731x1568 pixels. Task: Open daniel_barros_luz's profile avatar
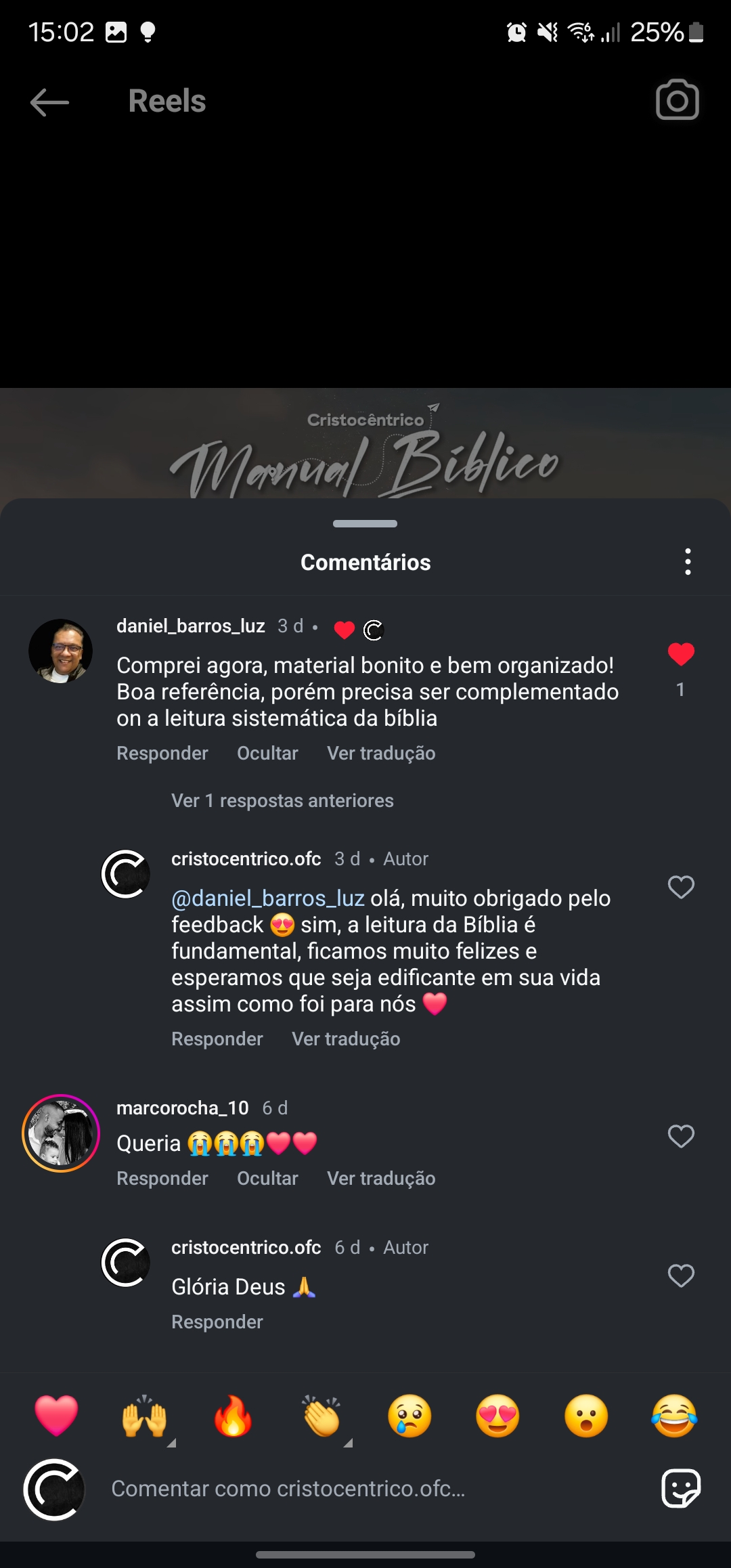61,651
